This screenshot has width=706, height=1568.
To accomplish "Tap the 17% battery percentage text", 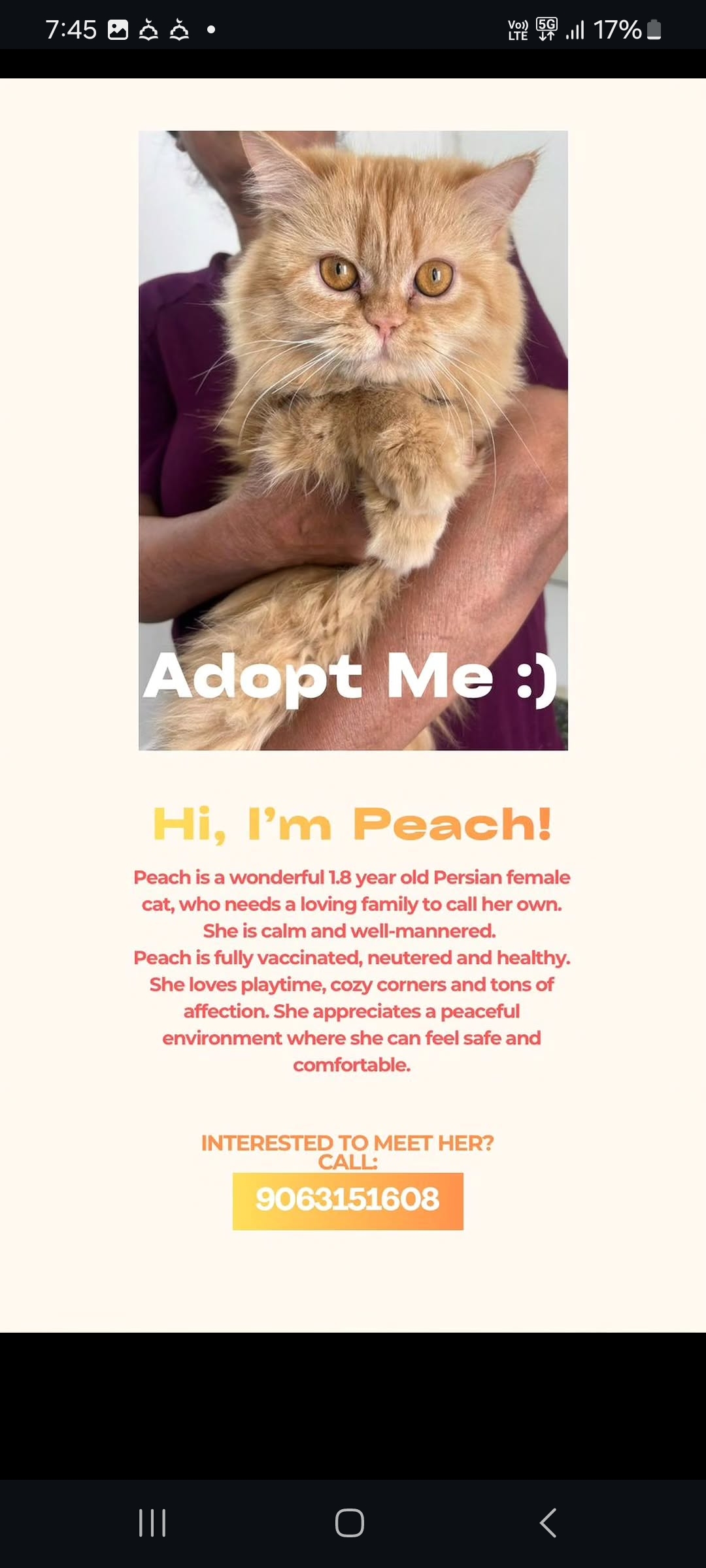I will [x=616, y=29].
